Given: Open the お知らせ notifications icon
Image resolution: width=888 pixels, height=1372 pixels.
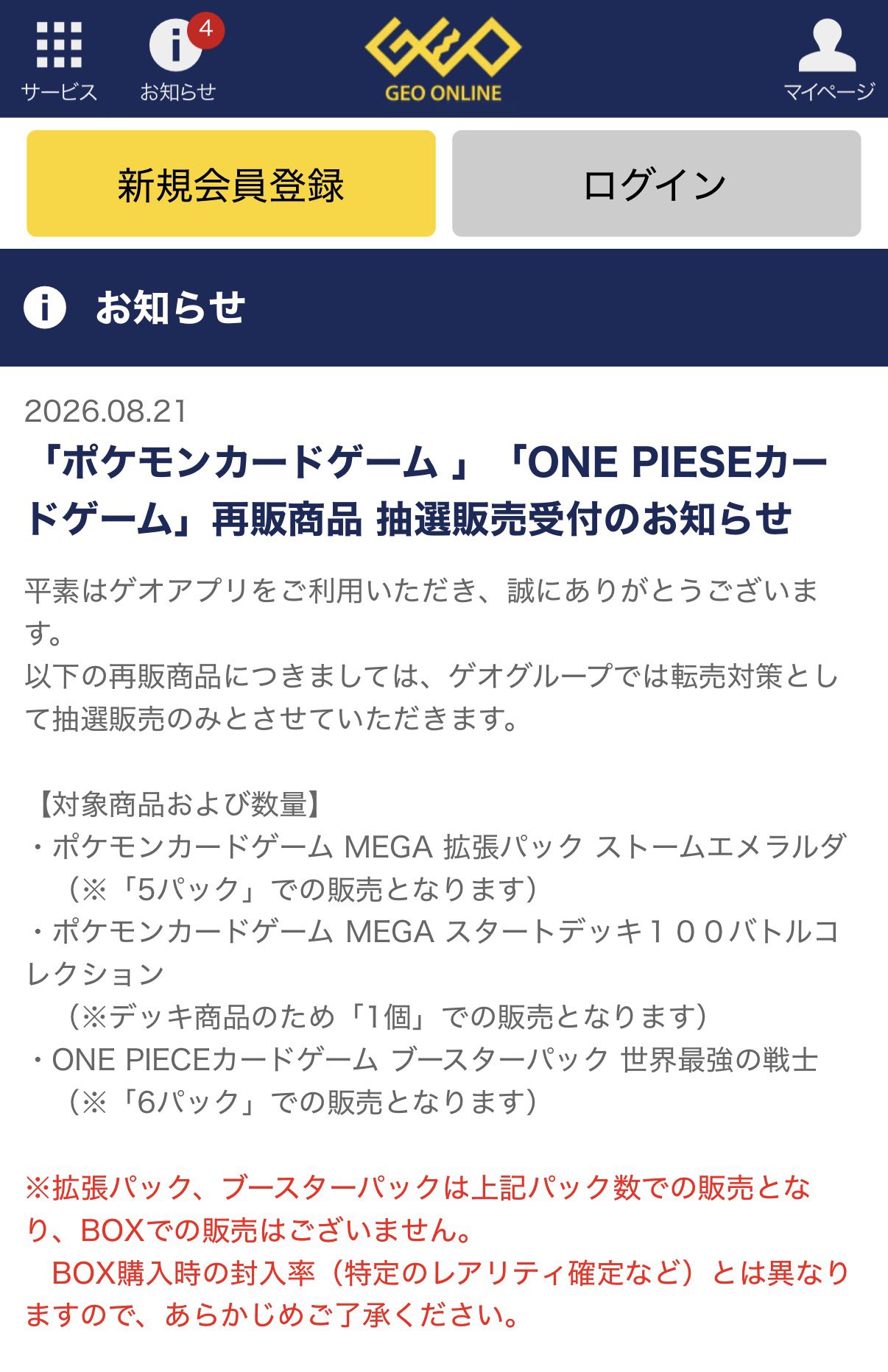Looking at the screenshot, I should [x=179, y=60].
